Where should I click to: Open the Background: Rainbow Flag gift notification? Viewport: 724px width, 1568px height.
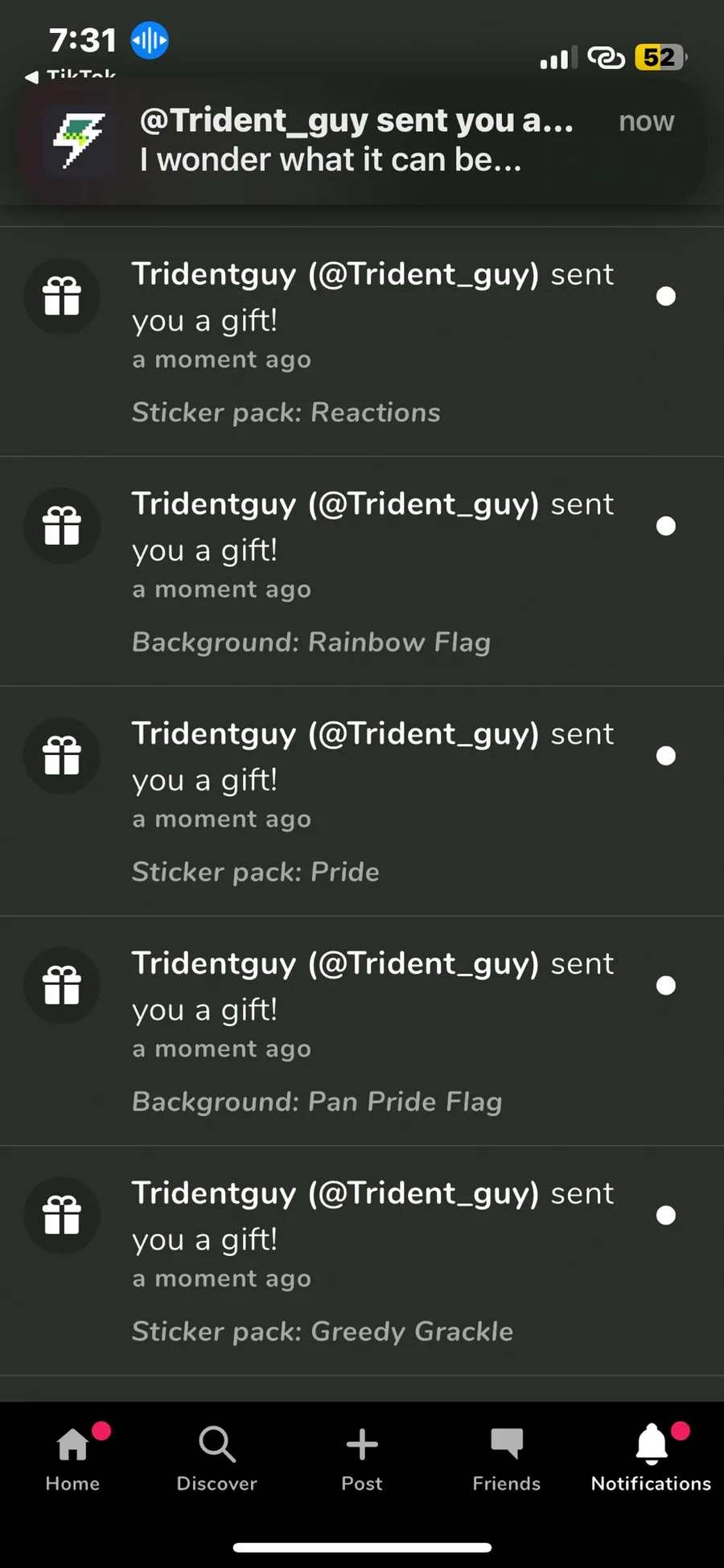[362, 572]
